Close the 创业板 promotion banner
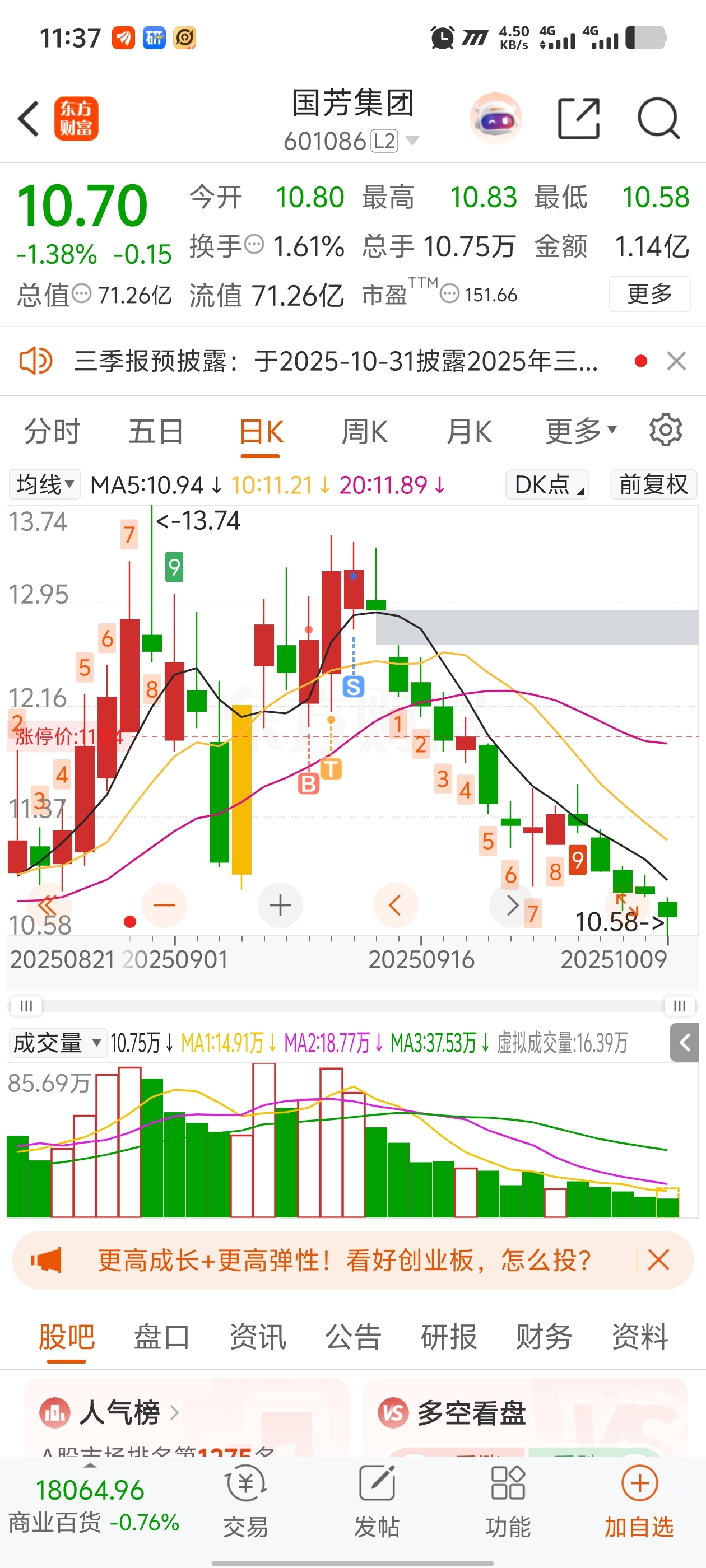 pos(658,1259)
